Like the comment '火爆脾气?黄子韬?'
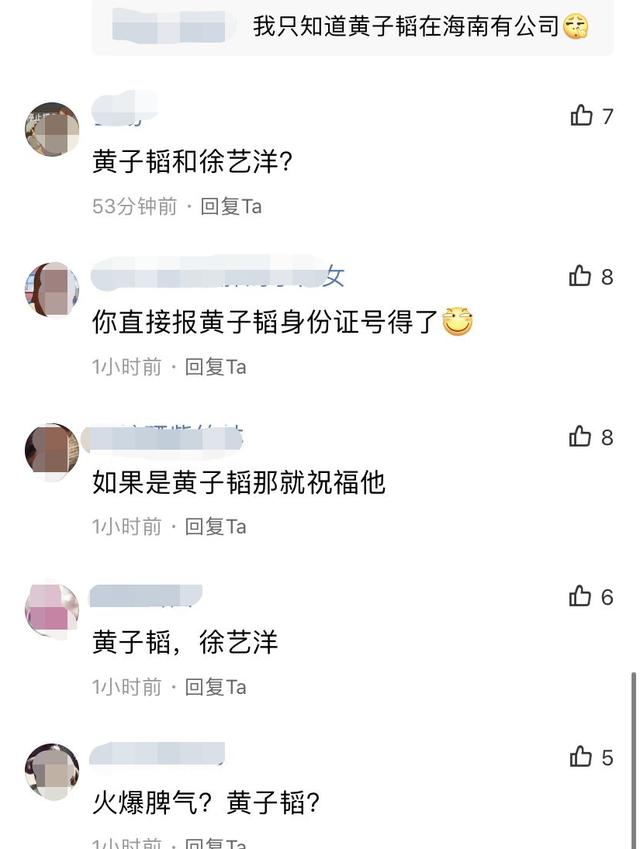640x849 pixels. point(581,757)
